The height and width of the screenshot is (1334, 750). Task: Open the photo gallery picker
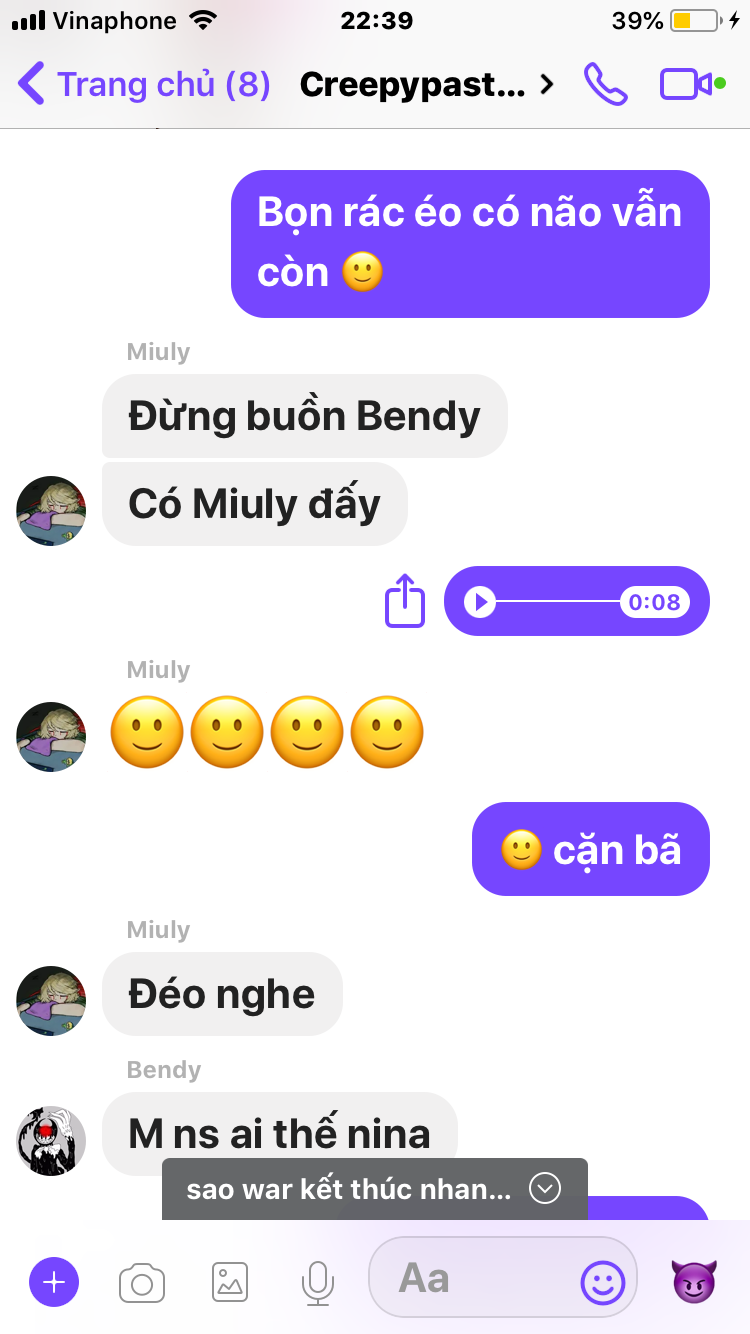230,1282
